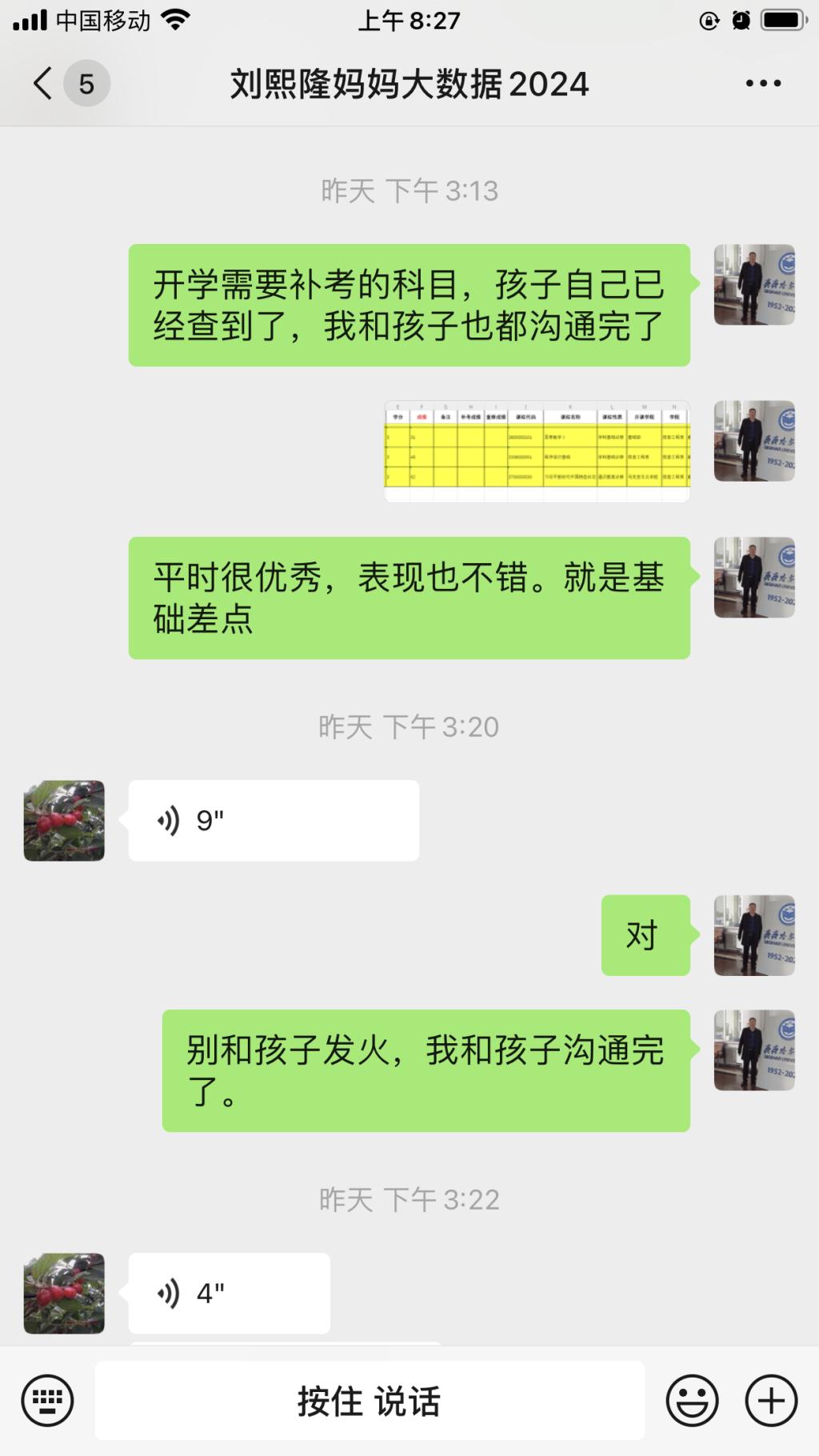Tap the 按住 说话 hold-to-talk button

point(370,1401)
